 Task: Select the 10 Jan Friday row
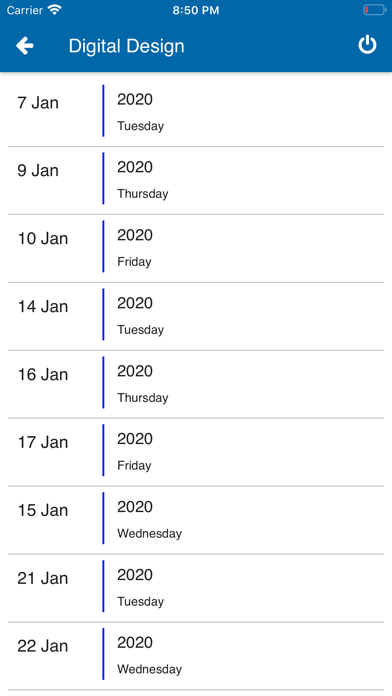(x=196, y=248)
